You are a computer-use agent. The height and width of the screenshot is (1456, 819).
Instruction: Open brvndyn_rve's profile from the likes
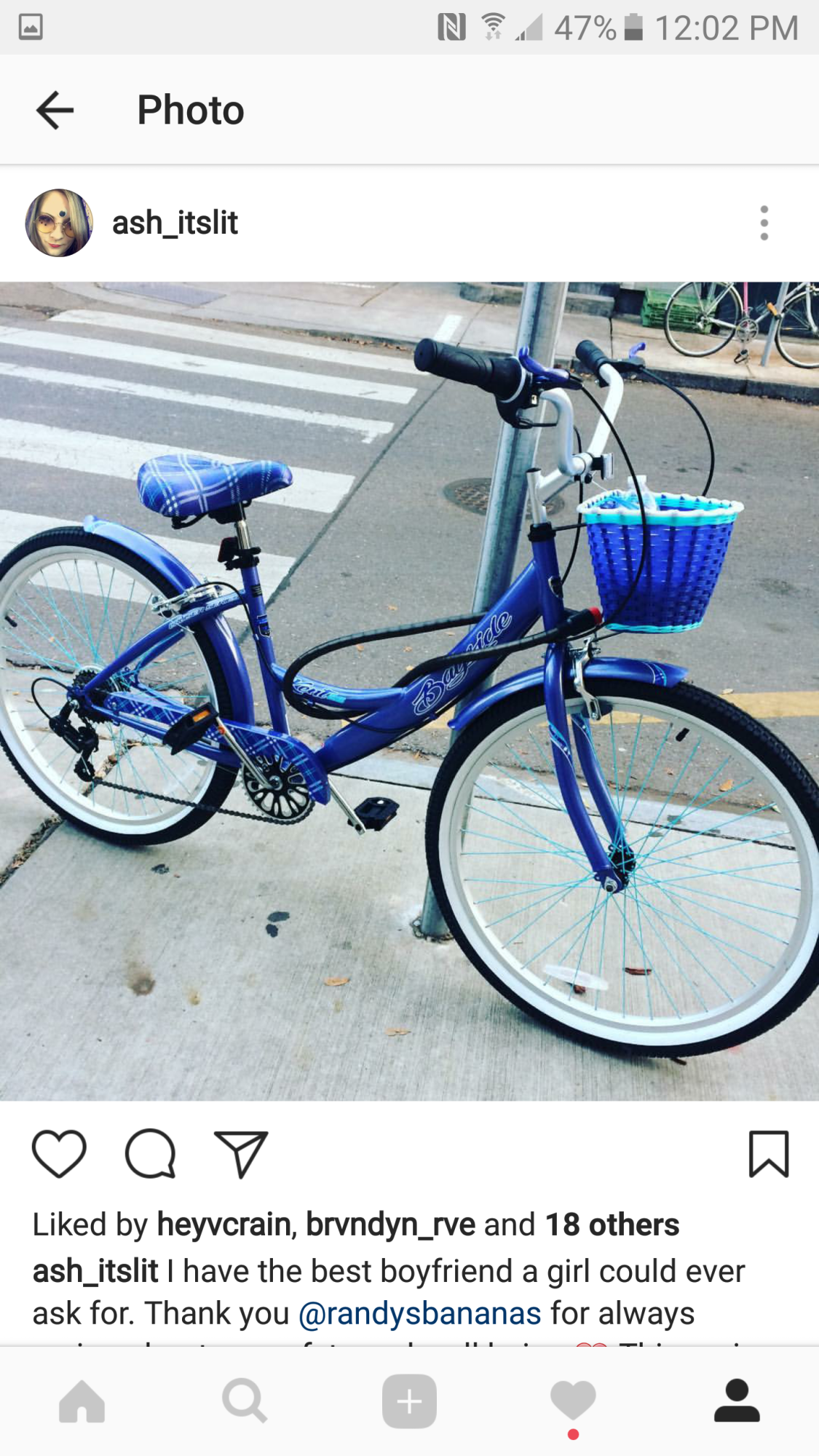click(390, 1224)
